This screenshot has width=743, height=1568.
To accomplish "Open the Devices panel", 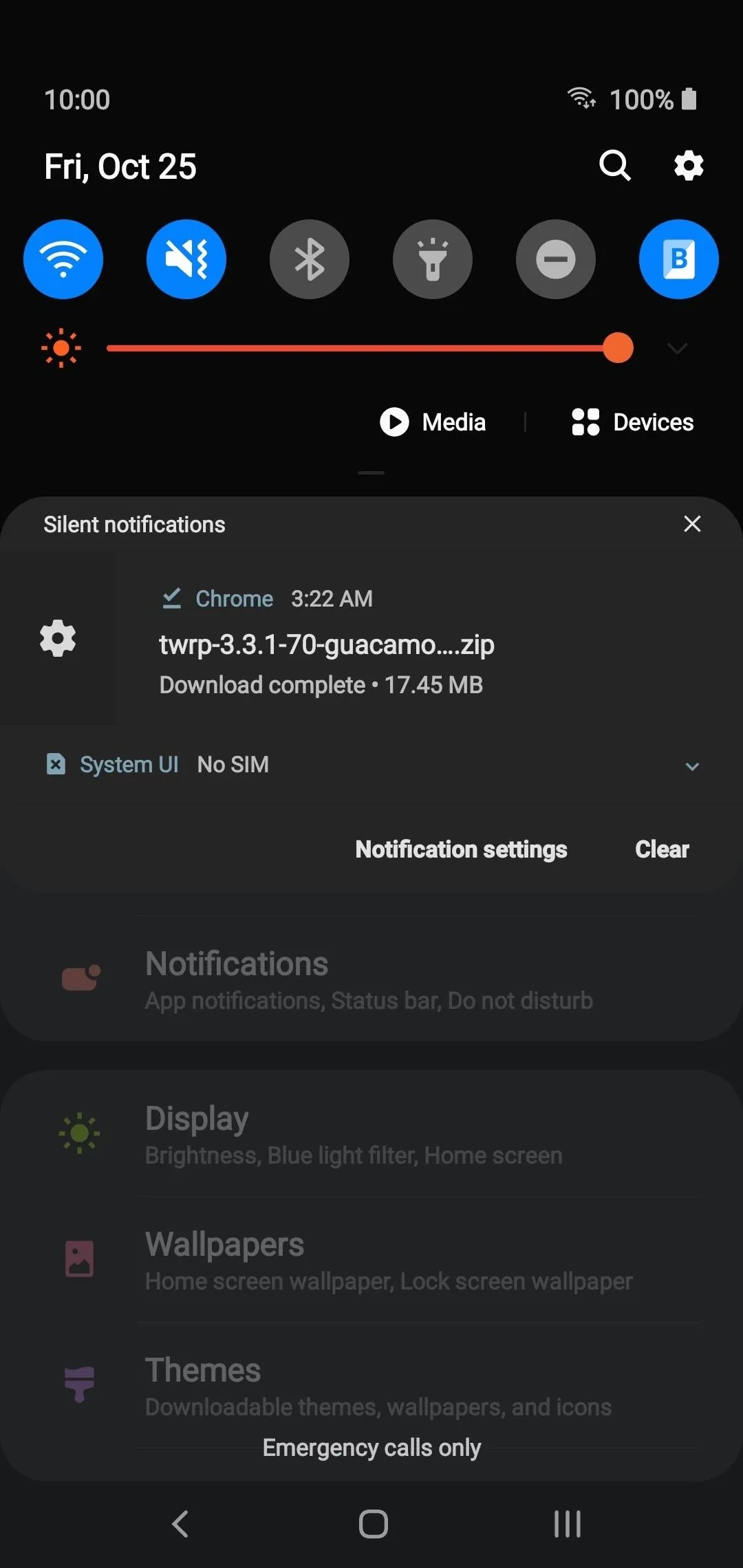I will point(632,422).
